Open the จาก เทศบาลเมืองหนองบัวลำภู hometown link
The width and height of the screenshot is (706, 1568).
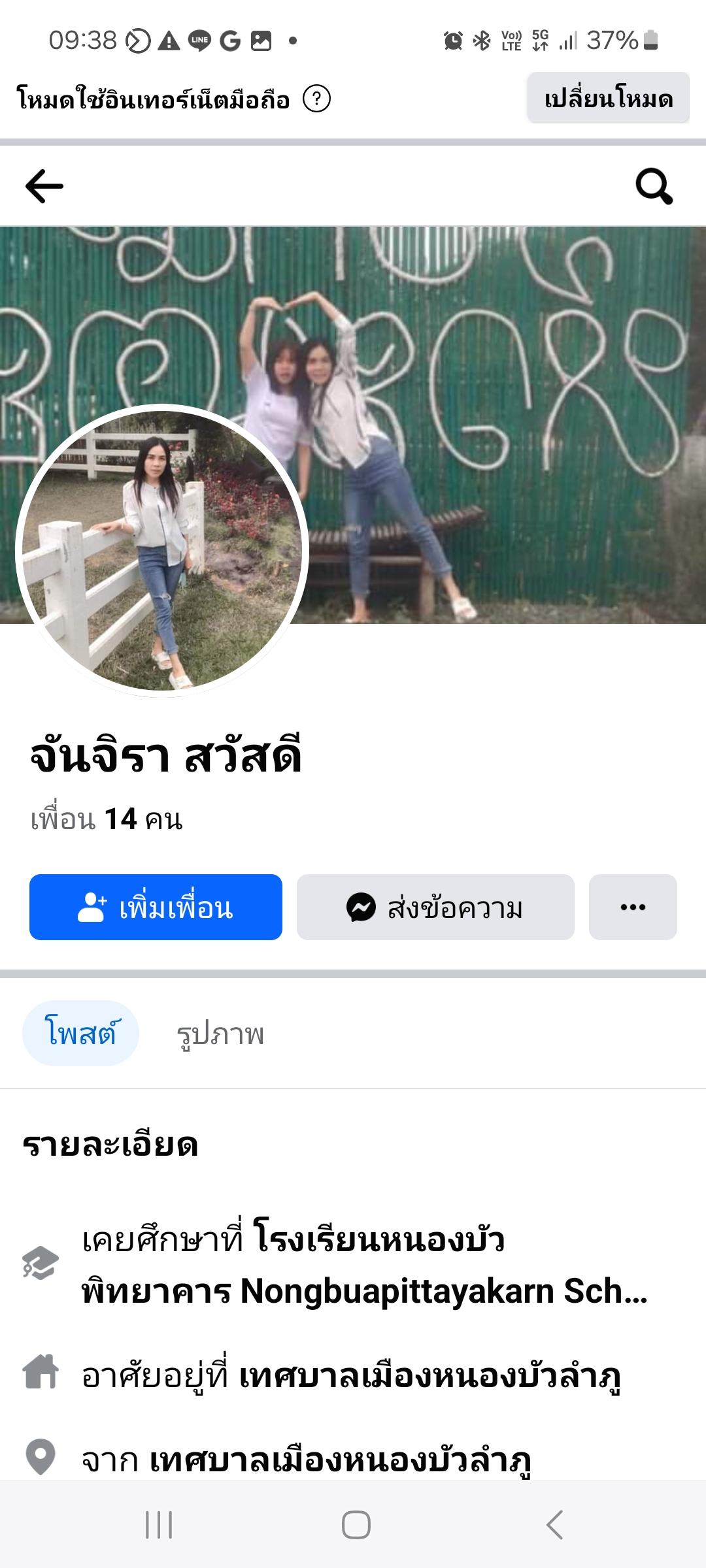340,1460
